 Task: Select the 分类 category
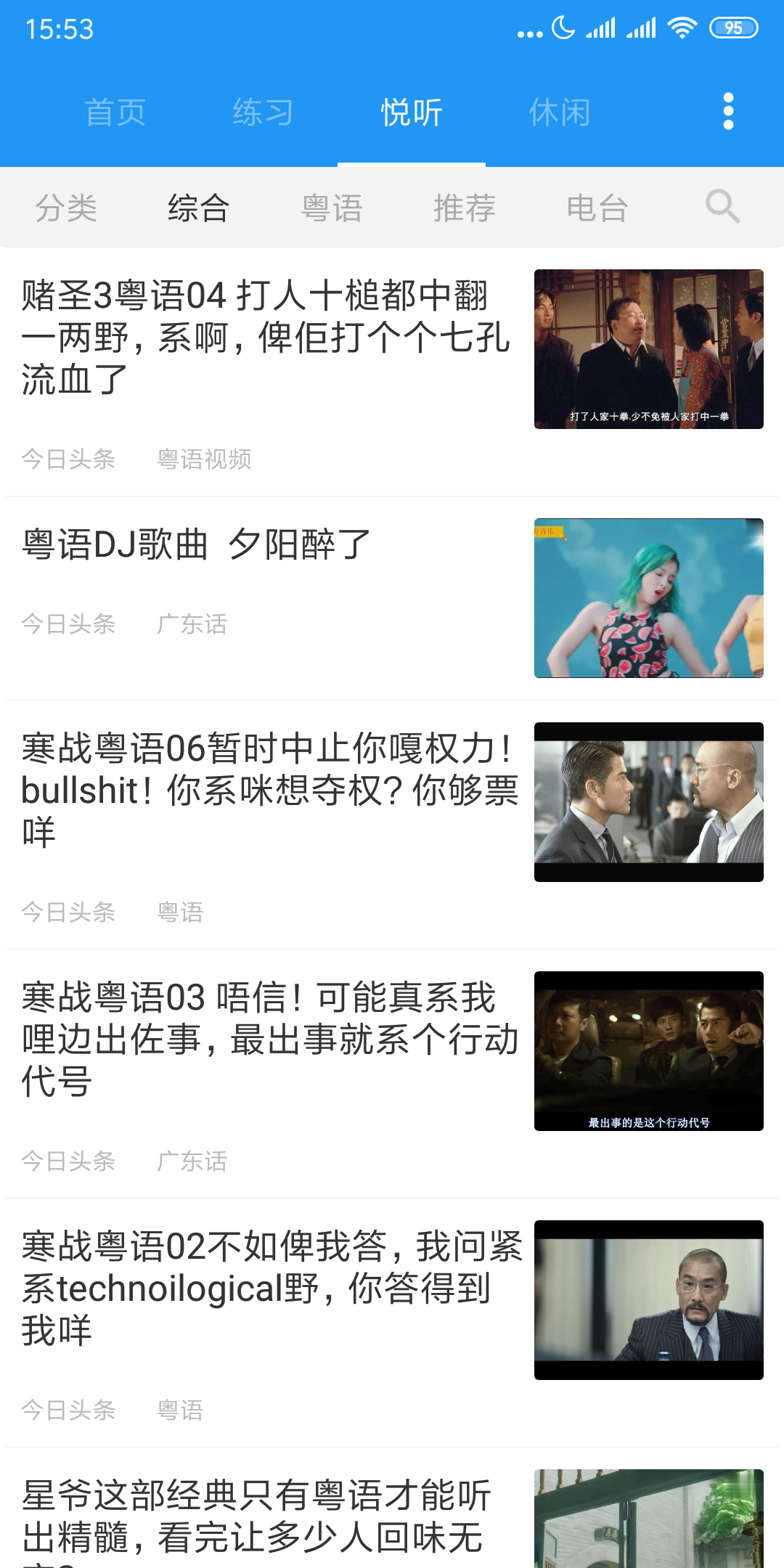[x=64, y=208]
